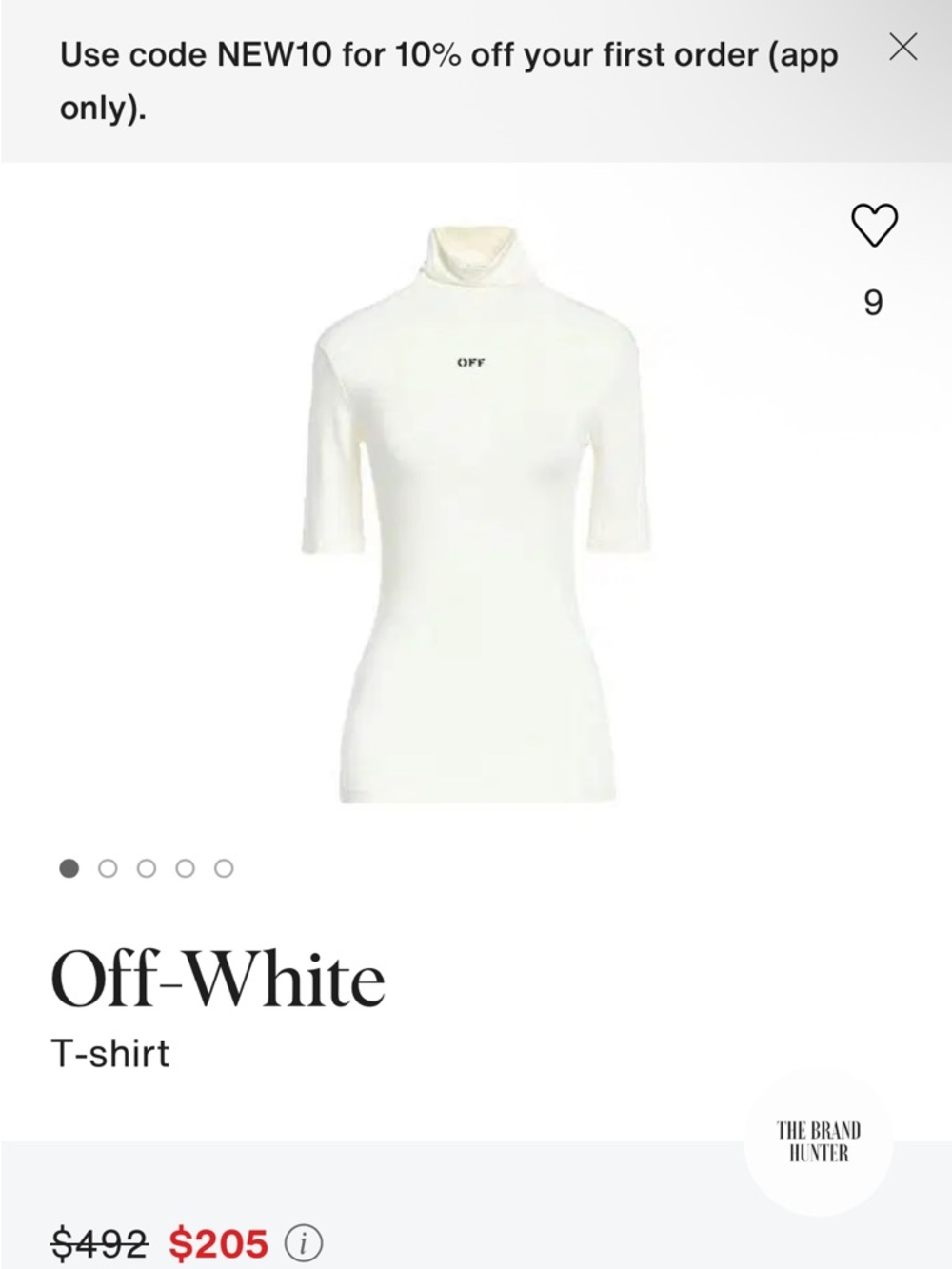The image size is (952, 1269).
Task: Click the crossed-out $492 original price
Action: [x=98, y=1241]
